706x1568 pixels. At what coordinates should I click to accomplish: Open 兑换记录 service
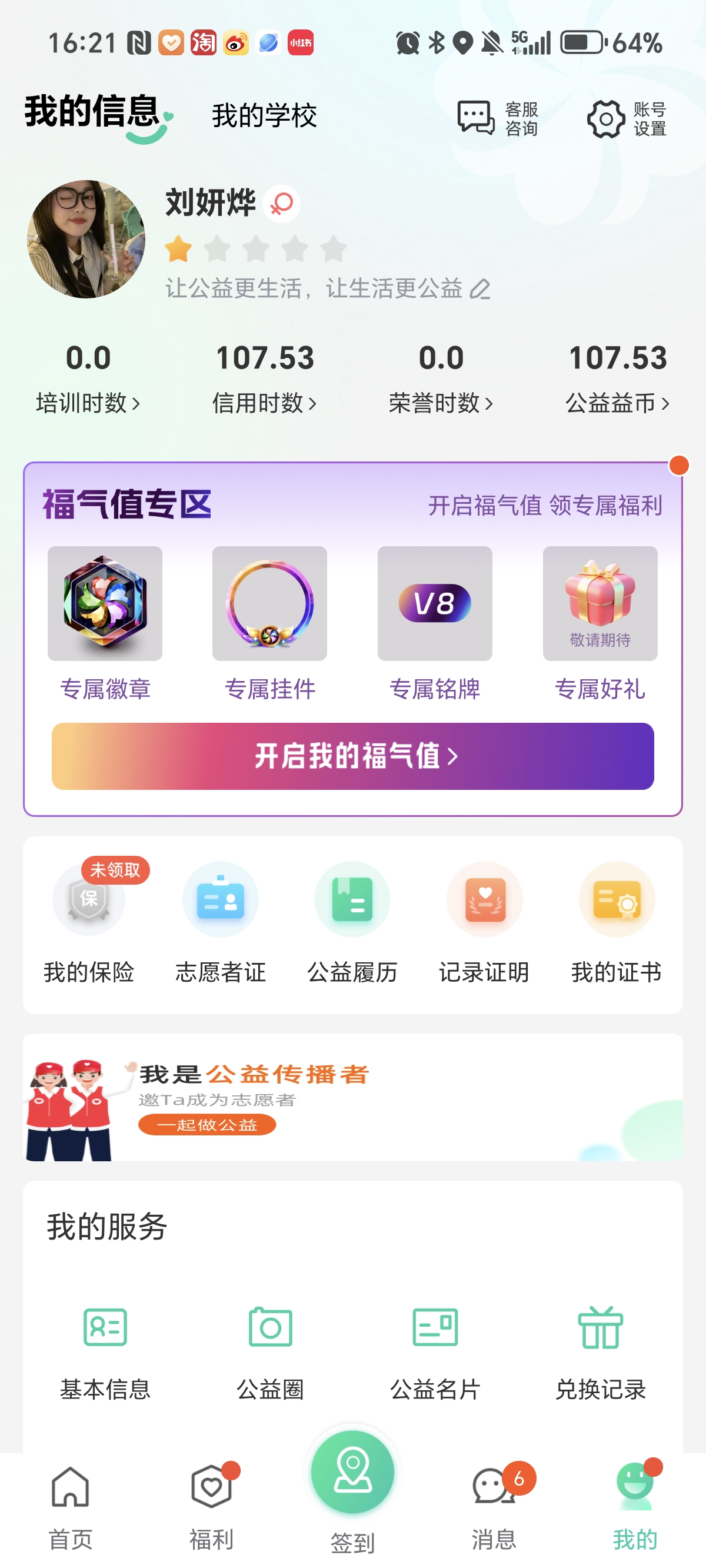pos(600,1348)
